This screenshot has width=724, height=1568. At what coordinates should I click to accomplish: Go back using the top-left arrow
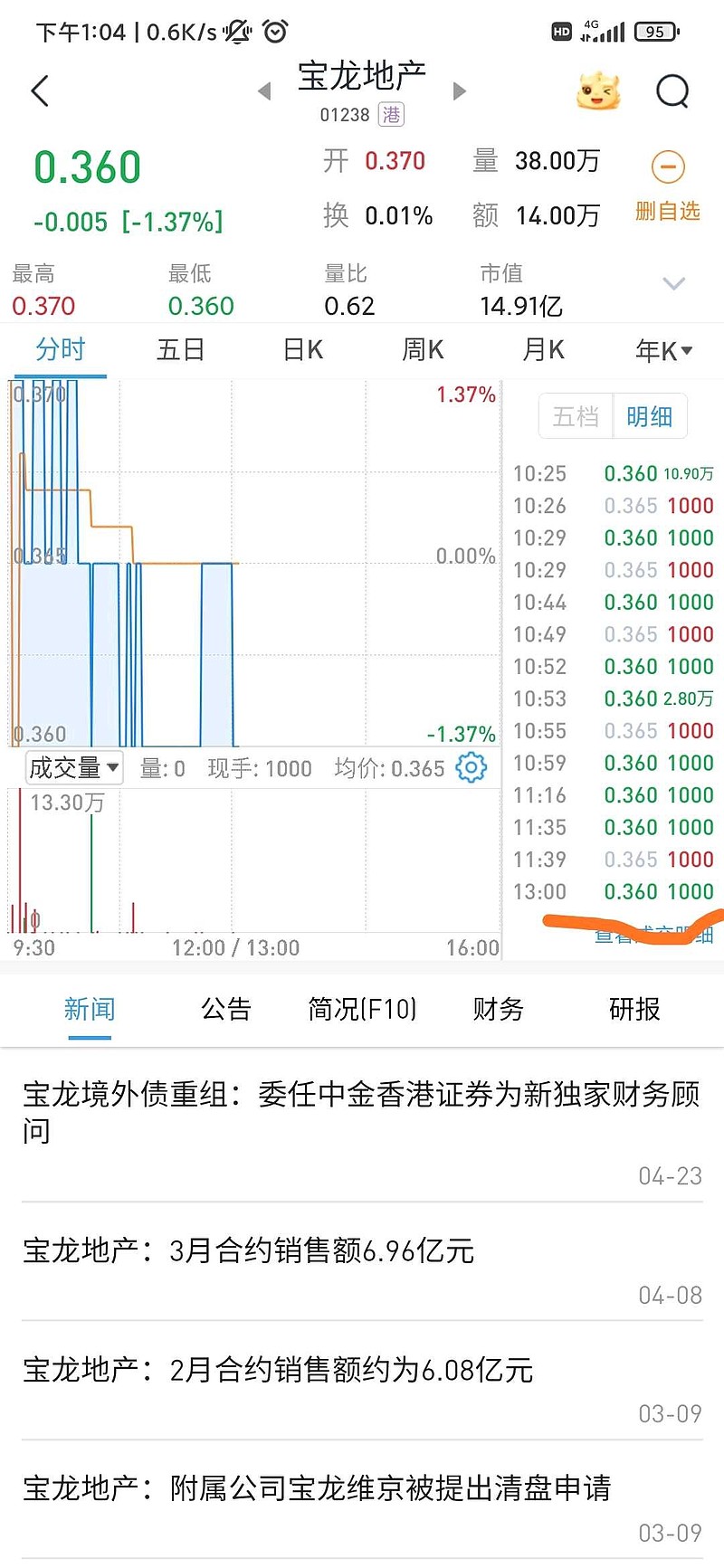click(x=40, y=91)
